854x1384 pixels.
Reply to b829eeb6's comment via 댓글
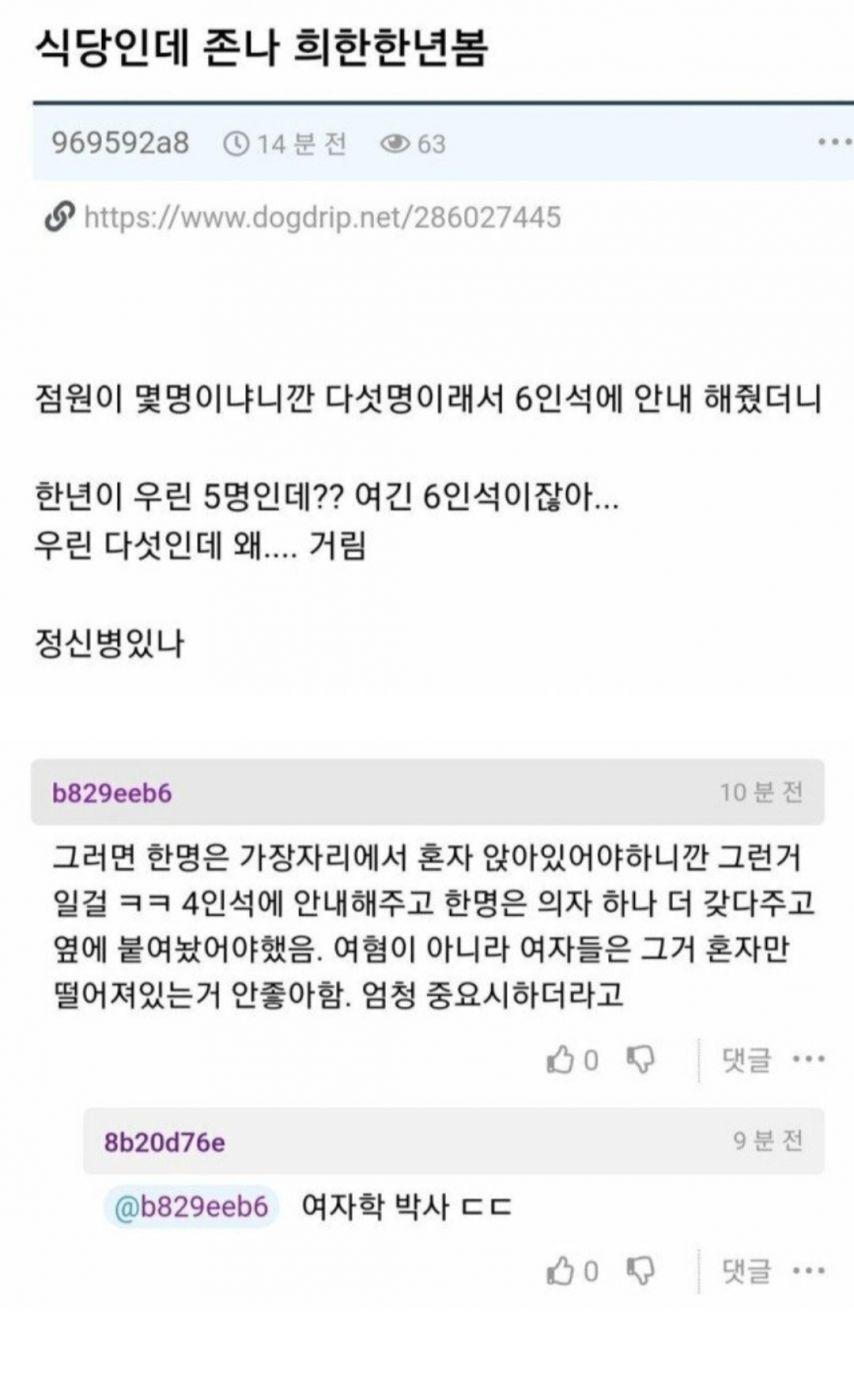(x=746, y=1060)
